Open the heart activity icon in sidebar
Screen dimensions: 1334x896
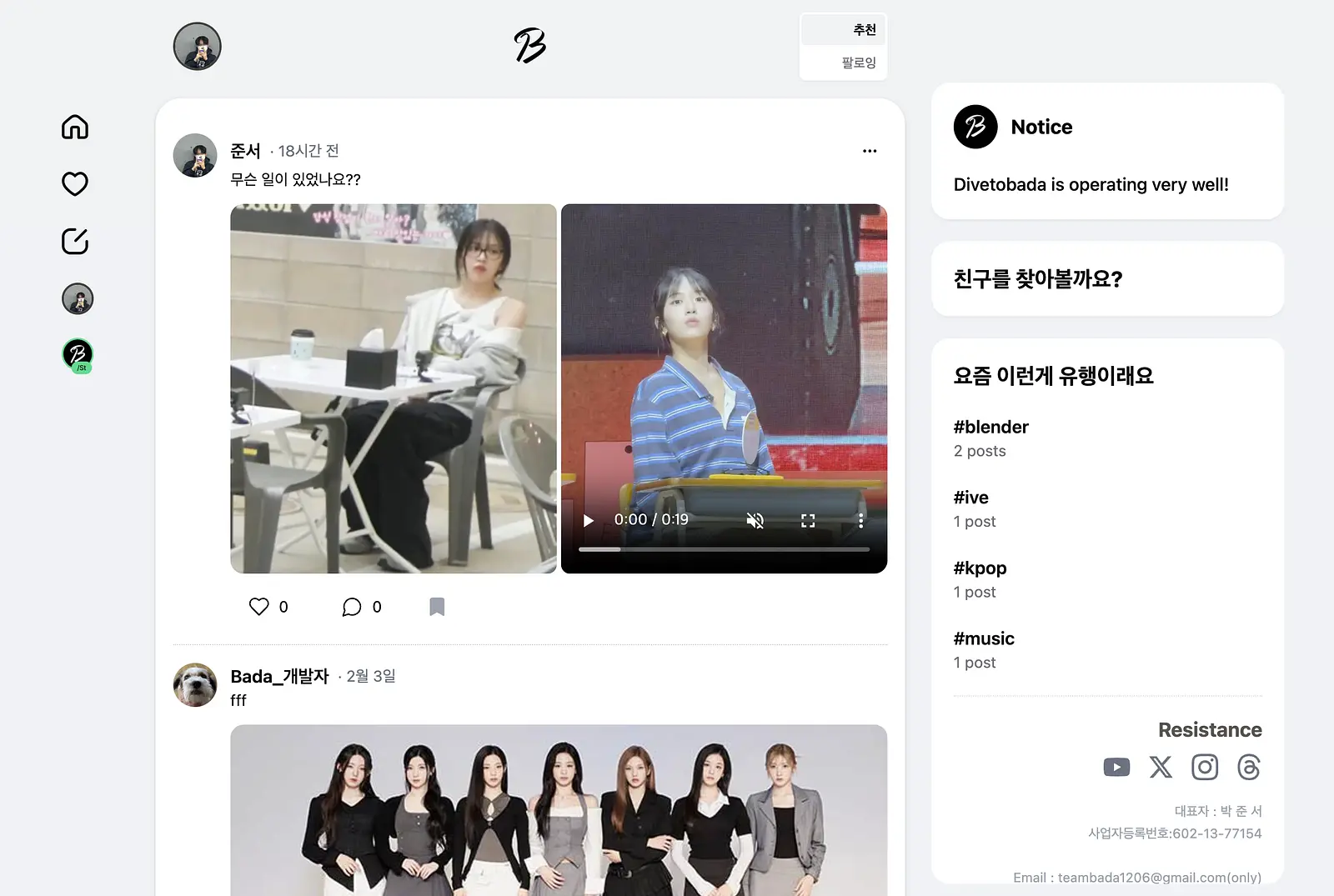point(75,183)
